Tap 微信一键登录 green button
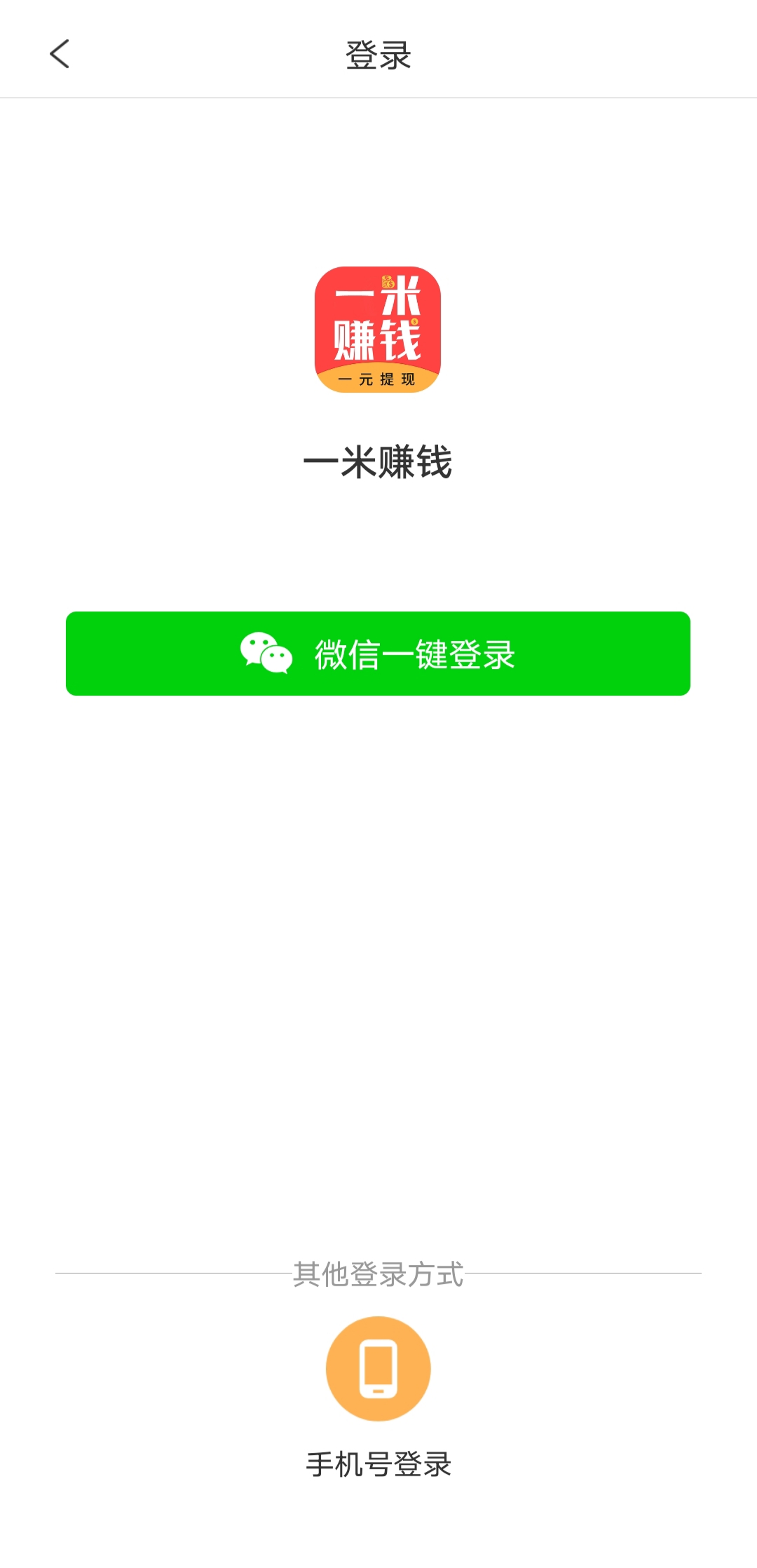Screen dimensions: 757x1568 [378, 654]
